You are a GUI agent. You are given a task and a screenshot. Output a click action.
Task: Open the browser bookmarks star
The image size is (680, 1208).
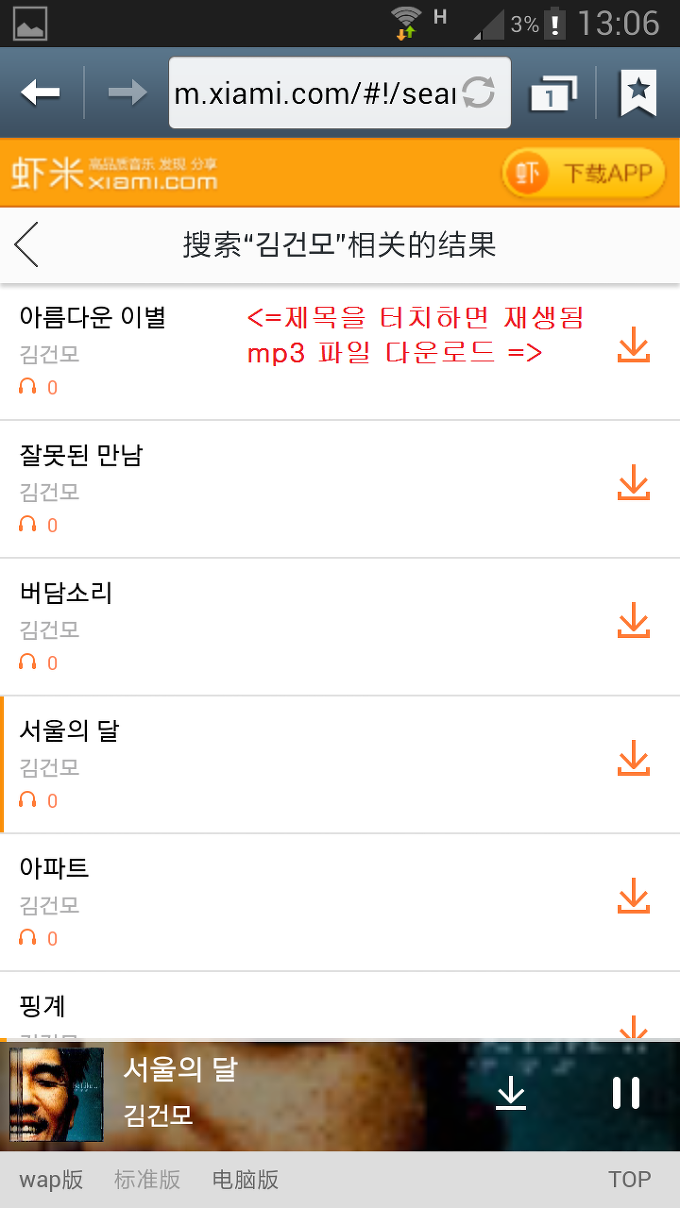click(x=638, y=94)
